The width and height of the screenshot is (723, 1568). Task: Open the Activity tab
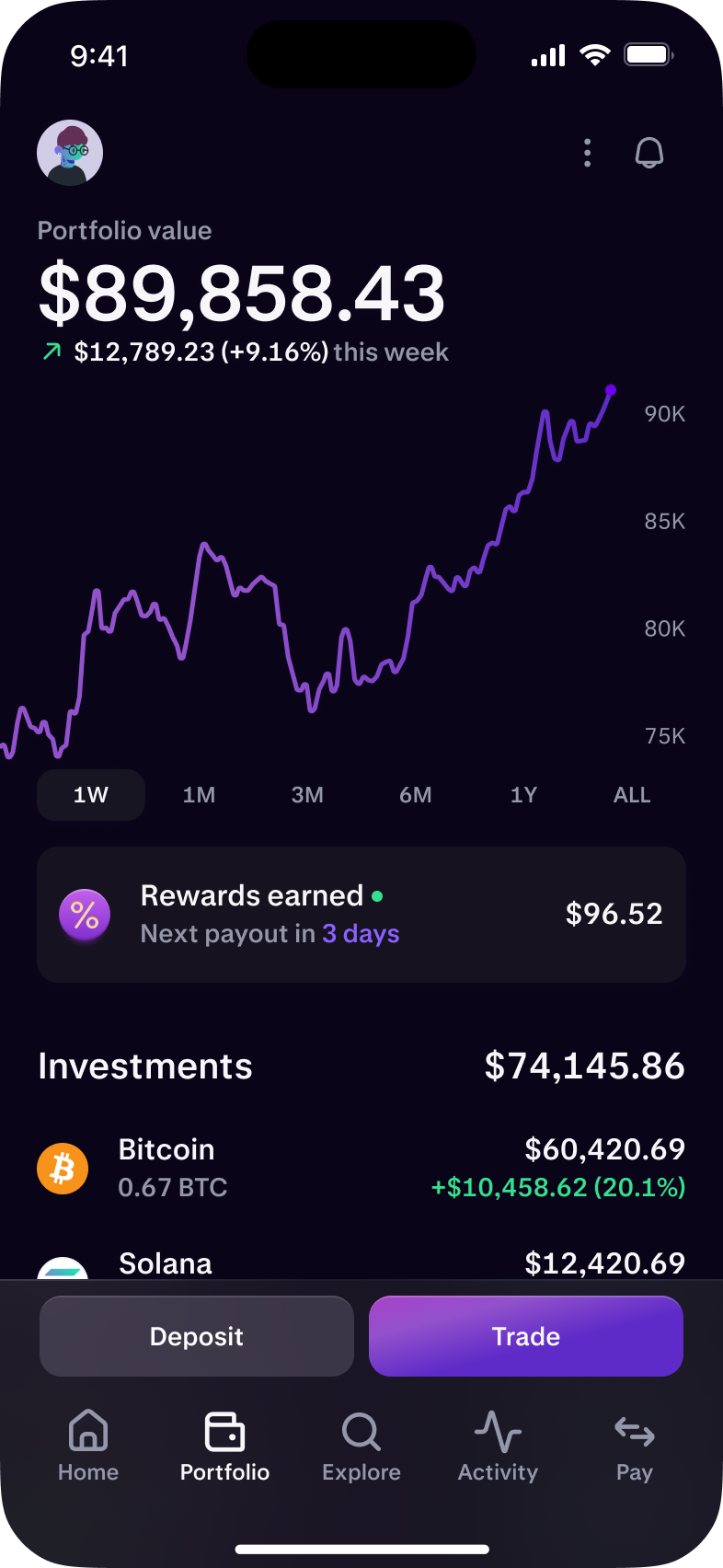498,1447
